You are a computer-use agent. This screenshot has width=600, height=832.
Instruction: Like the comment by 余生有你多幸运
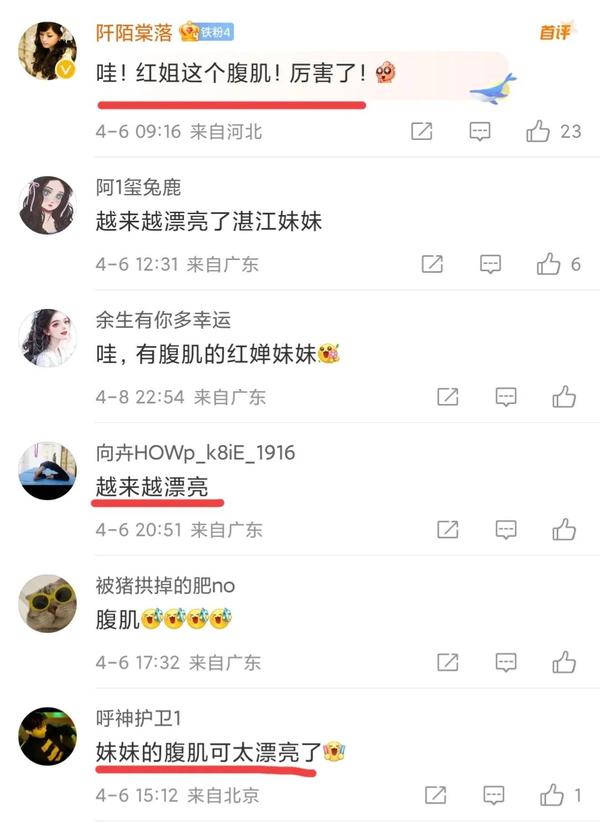point(564,397)
